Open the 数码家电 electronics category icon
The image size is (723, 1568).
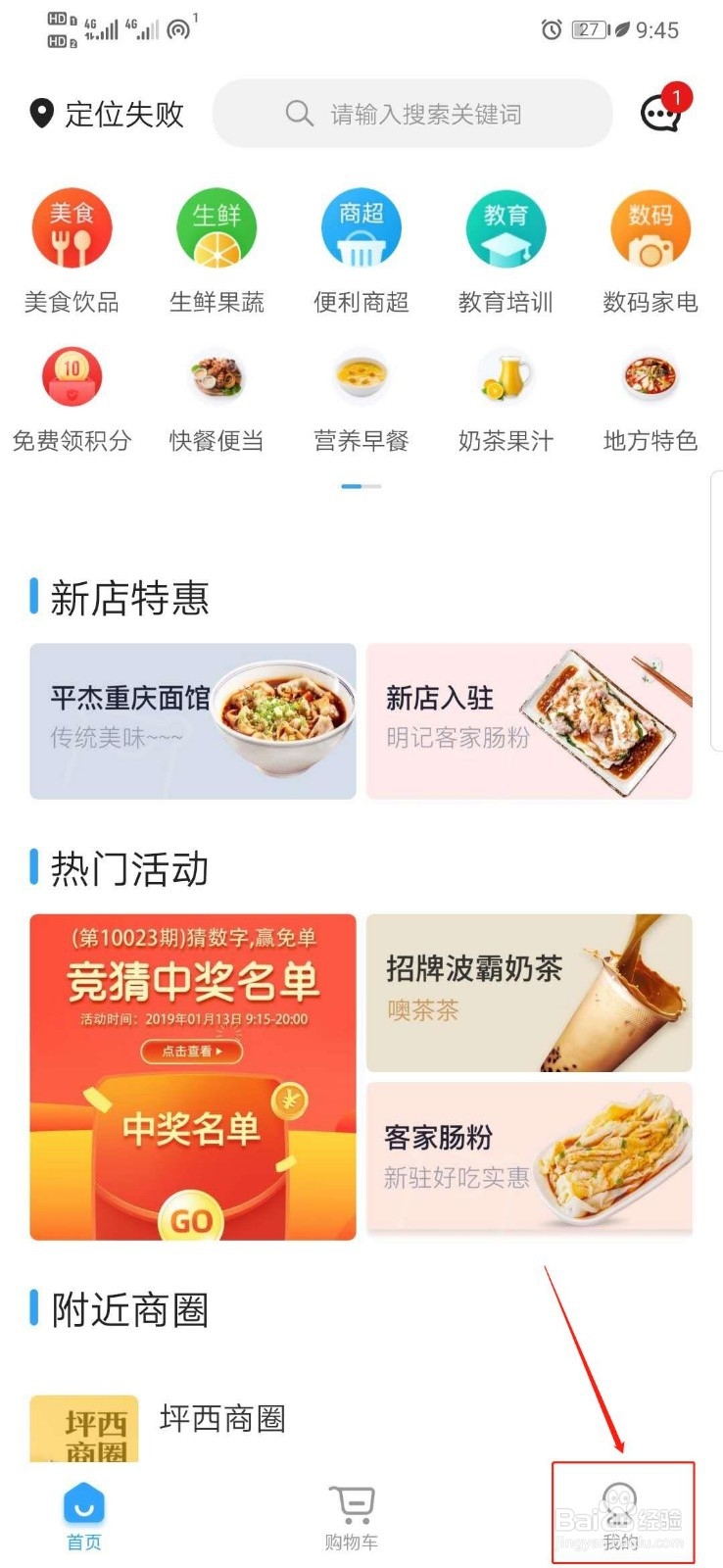(650, 227)
